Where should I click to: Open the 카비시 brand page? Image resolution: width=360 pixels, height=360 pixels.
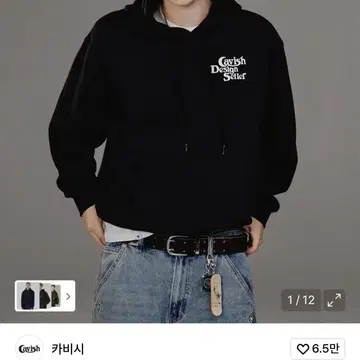point(68,349)
